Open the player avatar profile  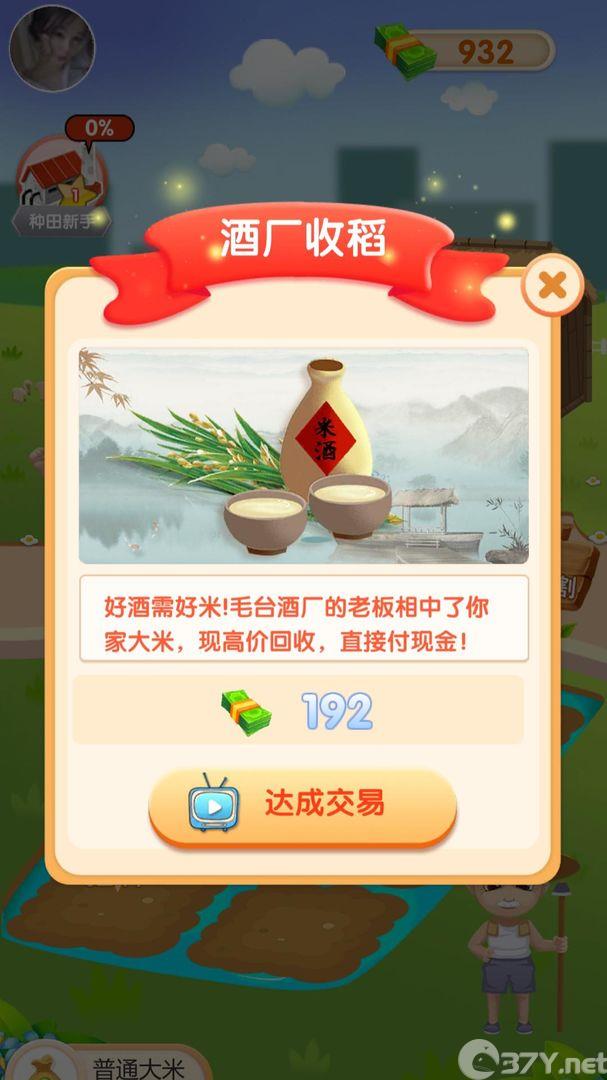click(52, 48)
